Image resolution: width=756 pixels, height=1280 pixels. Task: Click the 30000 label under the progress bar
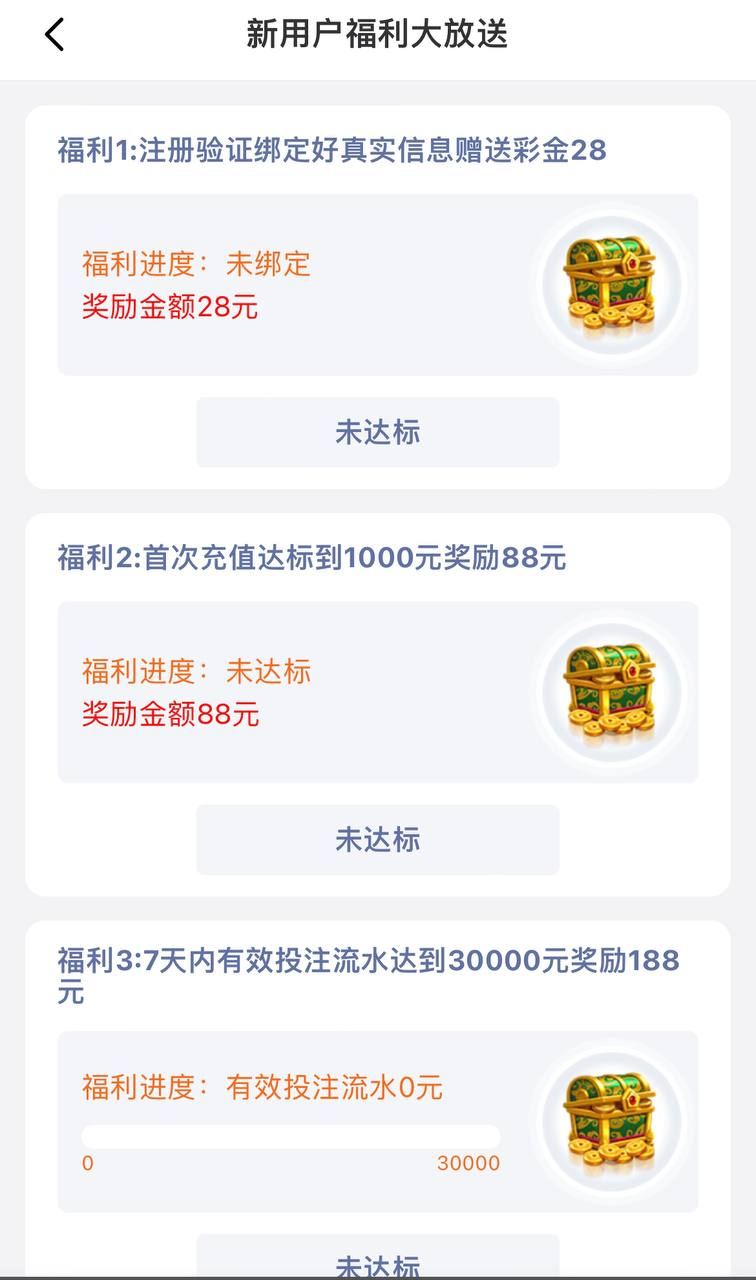click(x=471, y=1163)
